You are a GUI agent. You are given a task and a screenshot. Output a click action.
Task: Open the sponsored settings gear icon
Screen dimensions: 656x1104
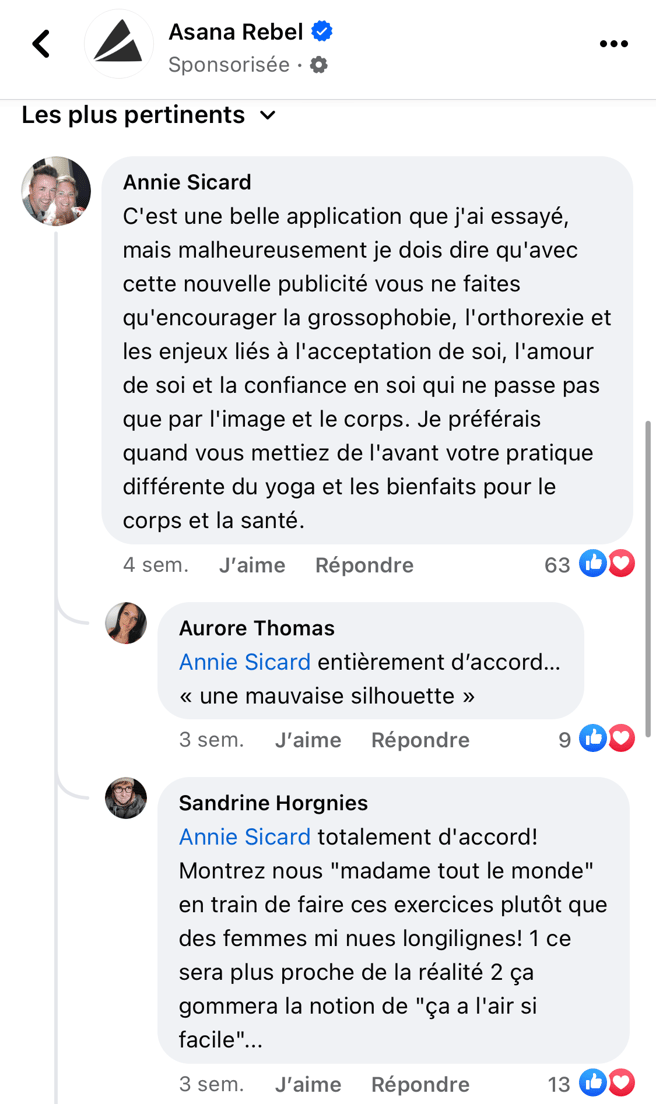[319, 65]
